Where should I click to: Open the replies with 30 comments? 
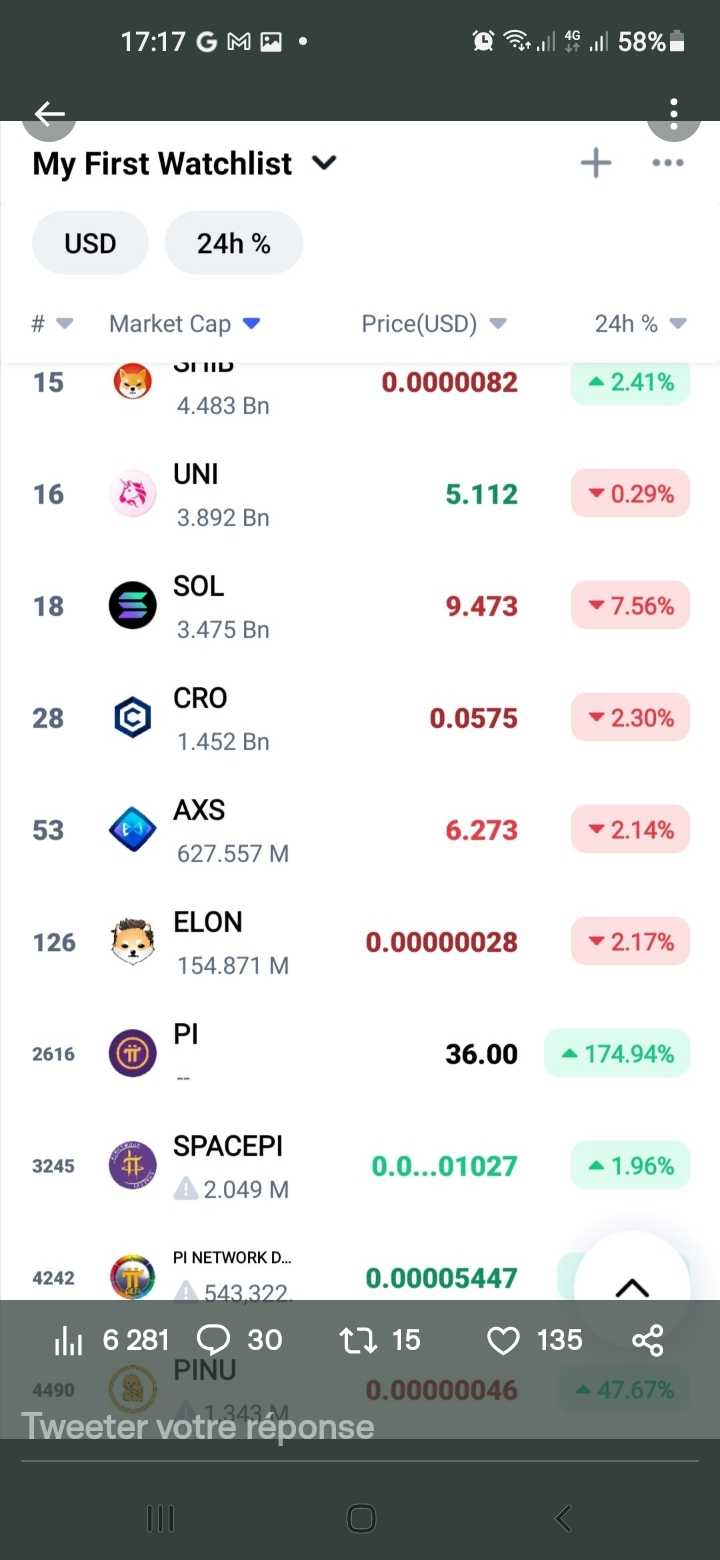point(240,1340)
